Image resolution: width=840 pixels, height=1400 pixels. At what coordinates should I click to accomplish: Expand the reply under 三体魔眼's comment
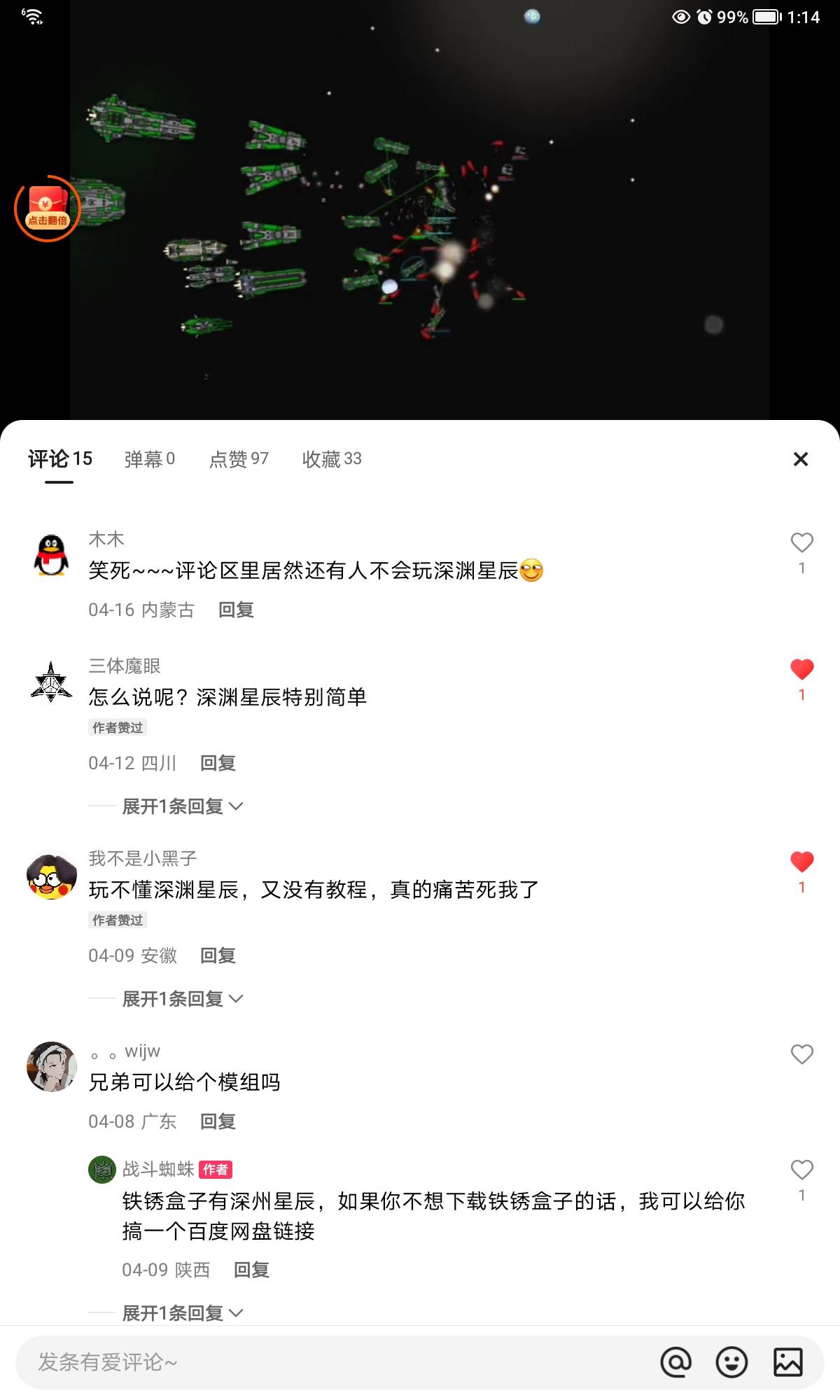(182, 806)
